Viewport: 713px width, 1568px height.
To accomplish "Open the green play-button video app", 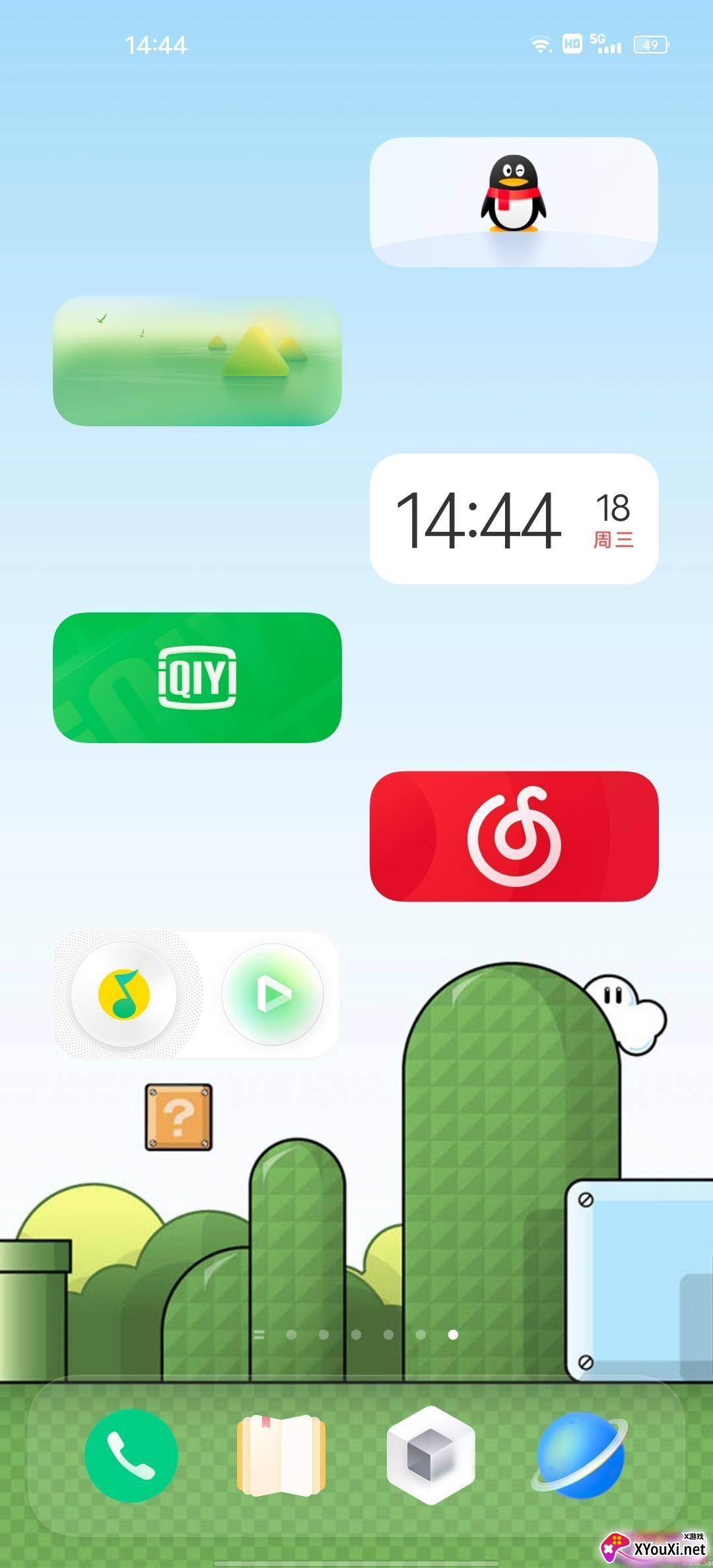I will pos(273,994).
